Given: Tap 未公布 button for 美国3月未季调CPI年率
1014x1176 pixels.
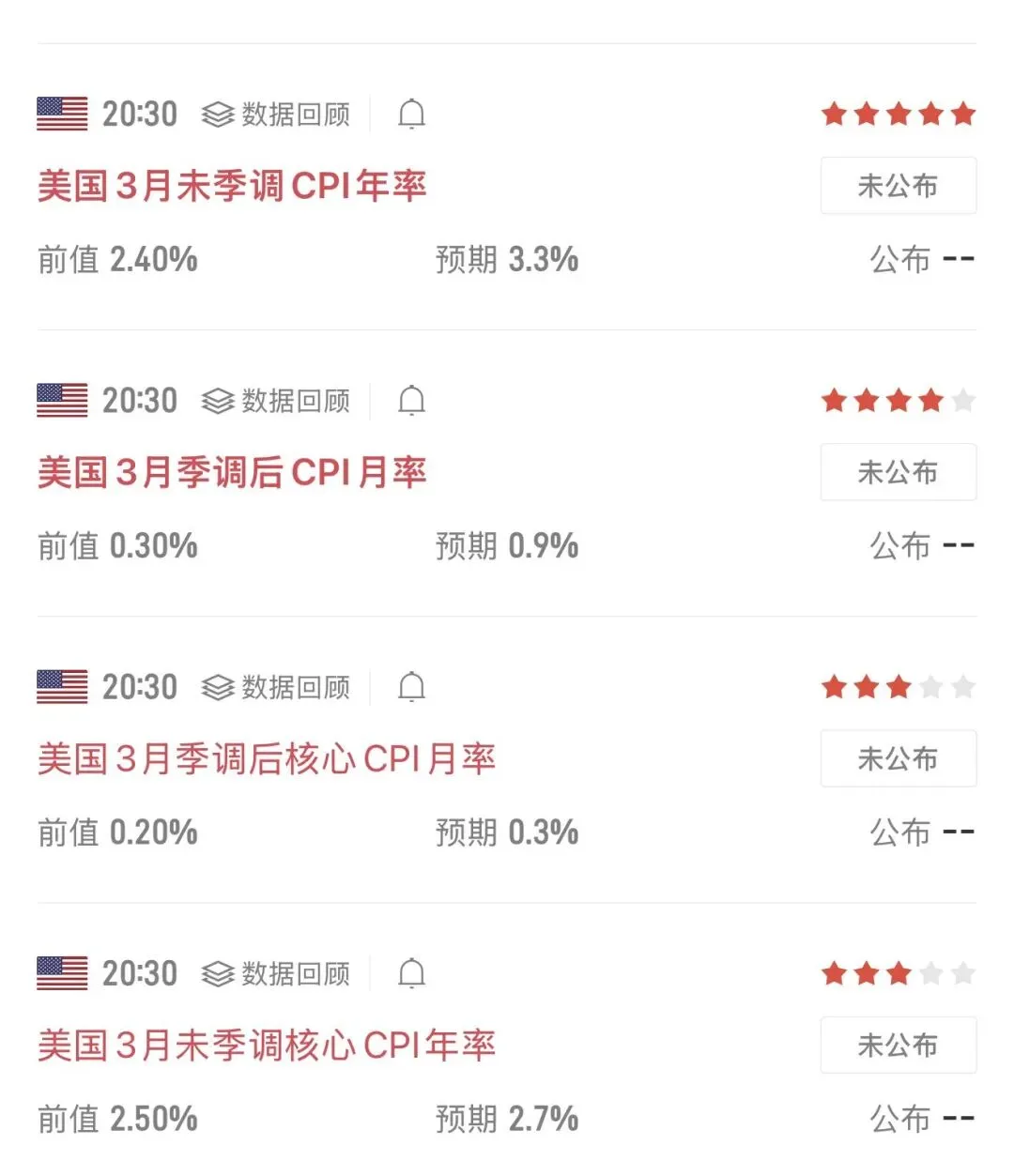Looking at the screenshot, I should 898,186.
